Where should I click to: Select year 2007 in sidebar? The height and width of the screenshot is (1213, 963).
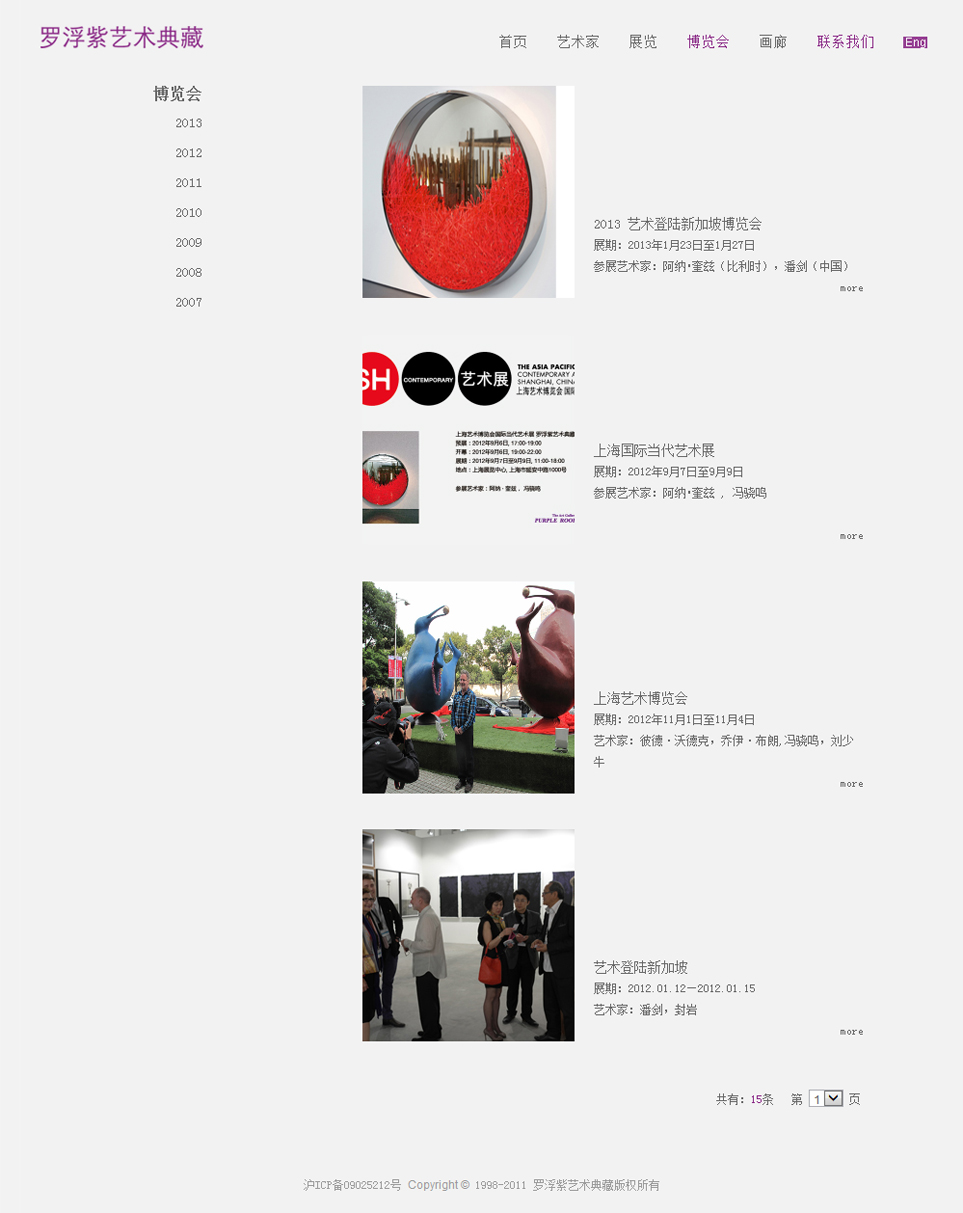pyautogui.click(x=188, y=303)
